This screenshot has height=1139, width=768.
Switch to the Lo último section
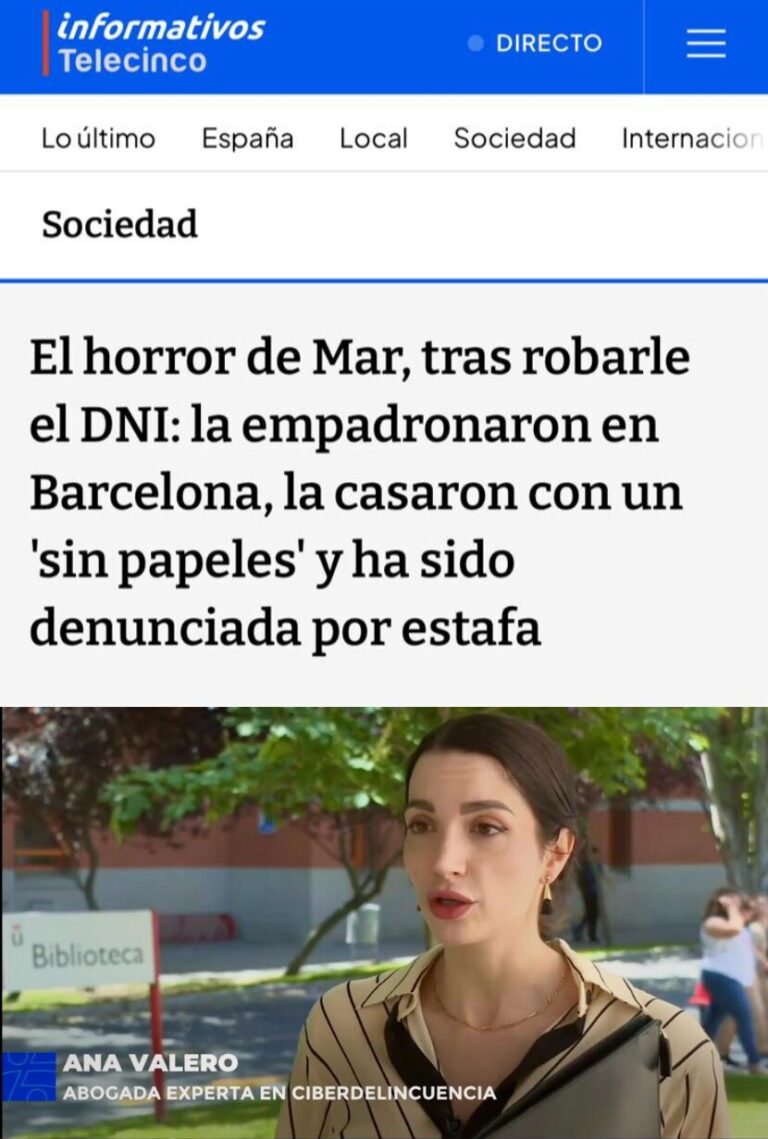click(x=98, y=138)
